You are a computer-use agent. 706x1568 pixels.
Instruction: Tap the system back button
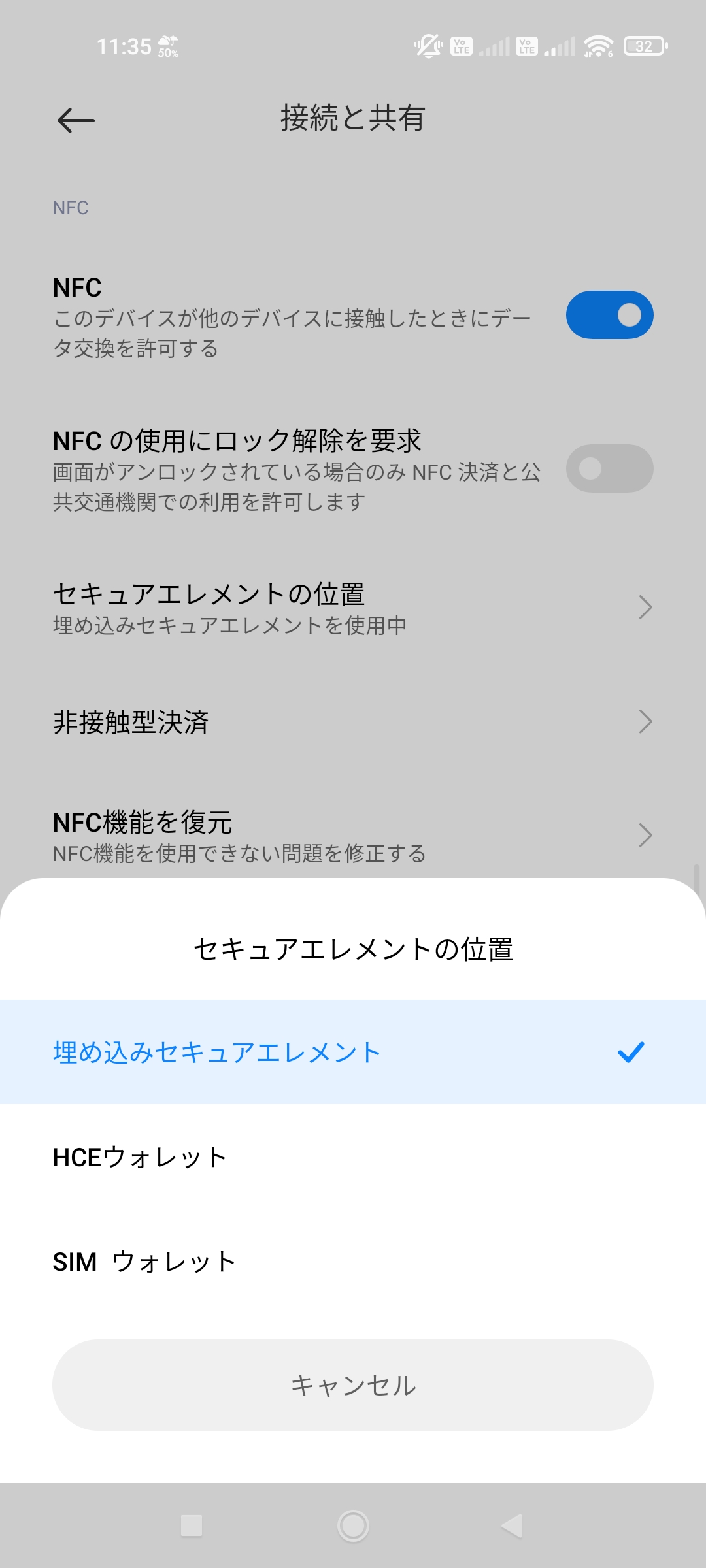pos(512,1526)
